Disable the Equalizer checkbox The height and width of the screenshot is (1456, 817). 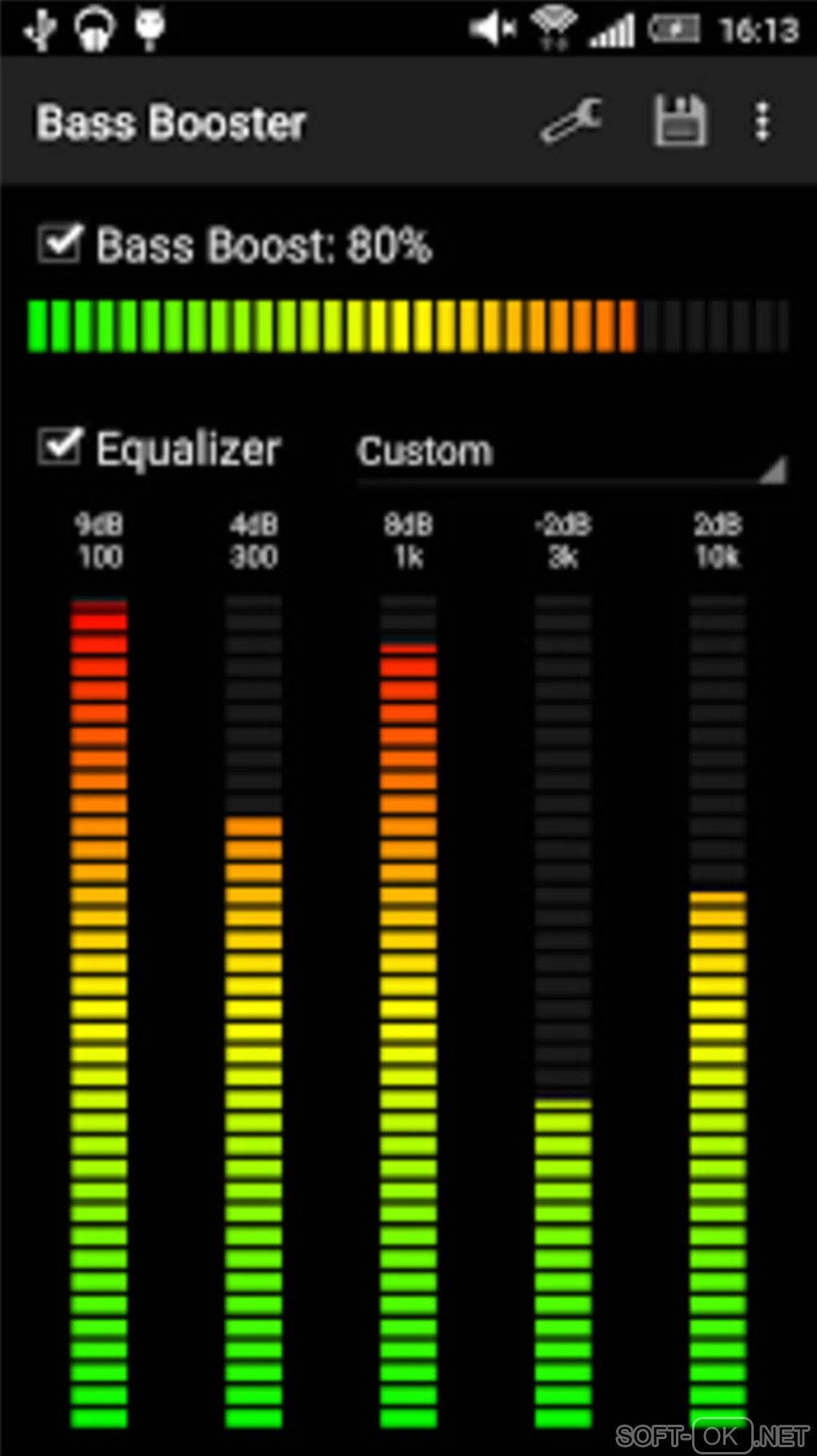click(59, 446)
